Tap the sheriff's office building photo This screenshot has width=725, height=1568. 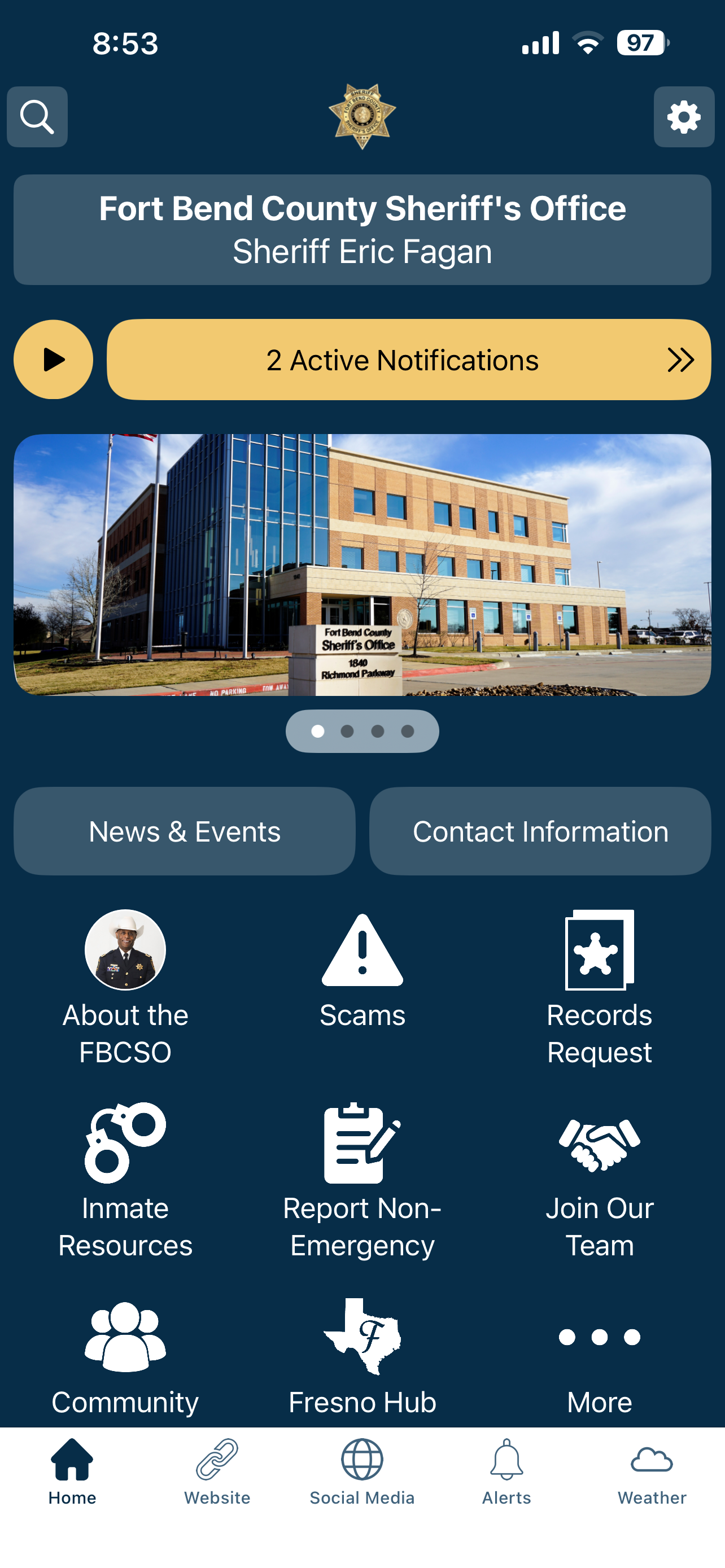362,565
